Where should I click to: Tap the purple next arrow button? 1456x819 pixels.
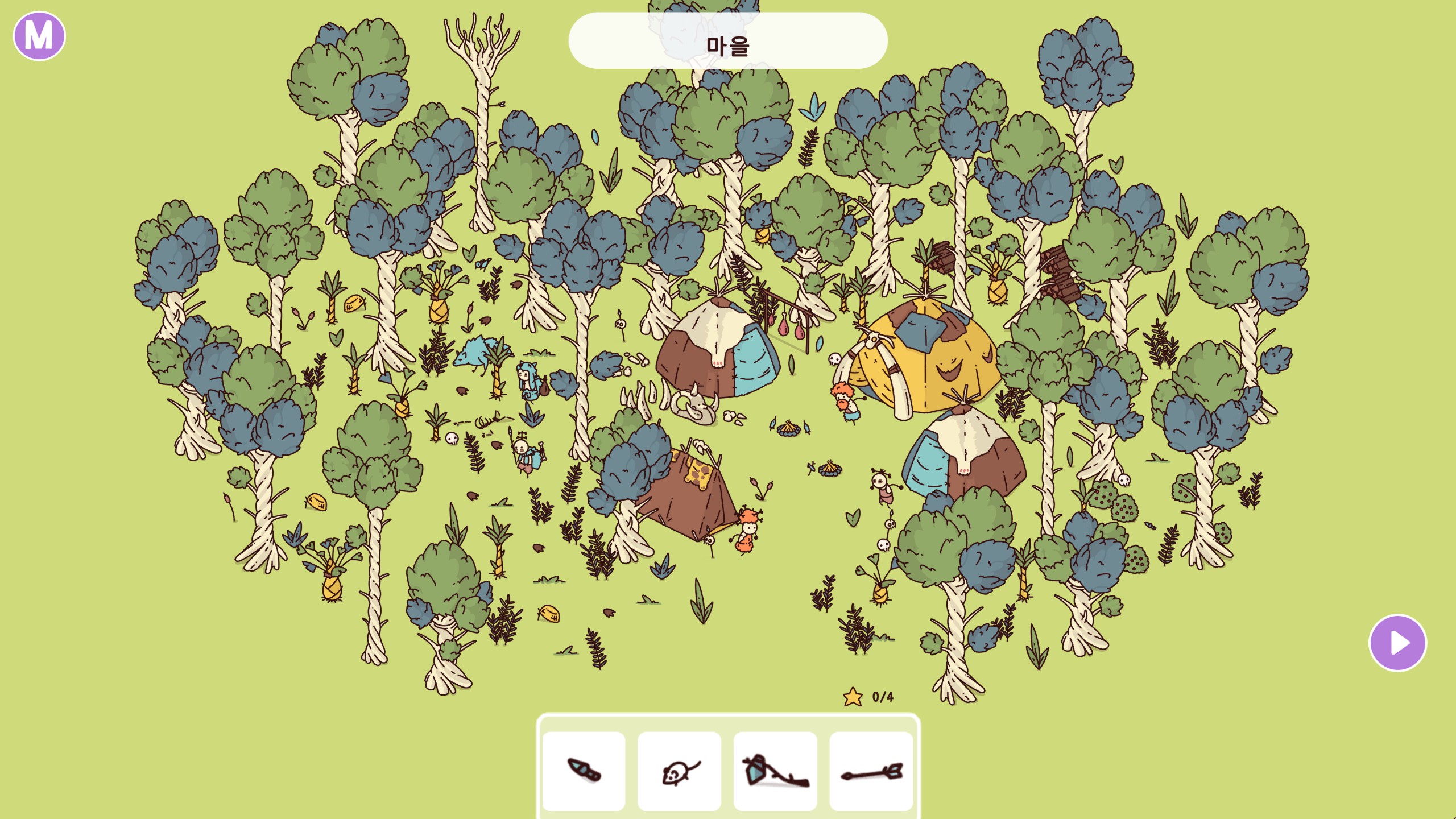tap(1397, 643)
